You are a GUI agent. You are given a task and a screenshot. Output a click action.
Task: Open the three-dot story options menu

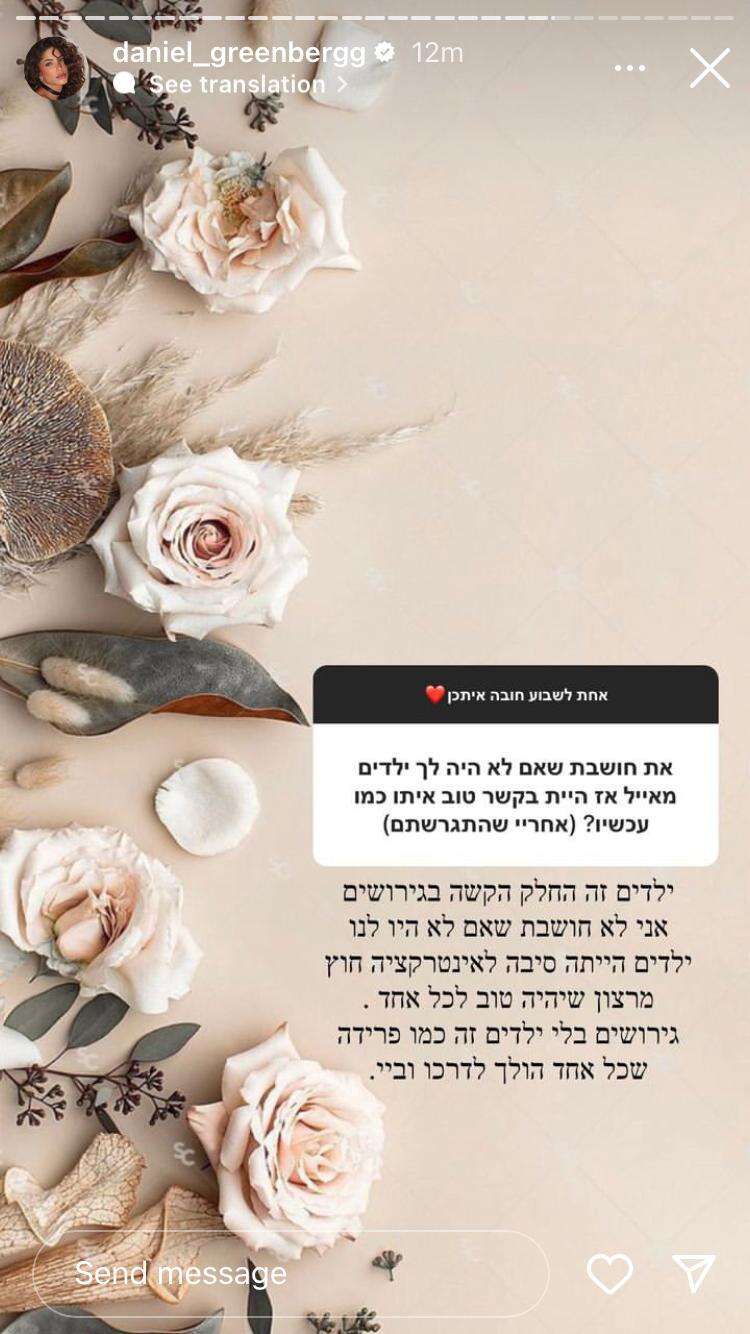pos(630,68)
